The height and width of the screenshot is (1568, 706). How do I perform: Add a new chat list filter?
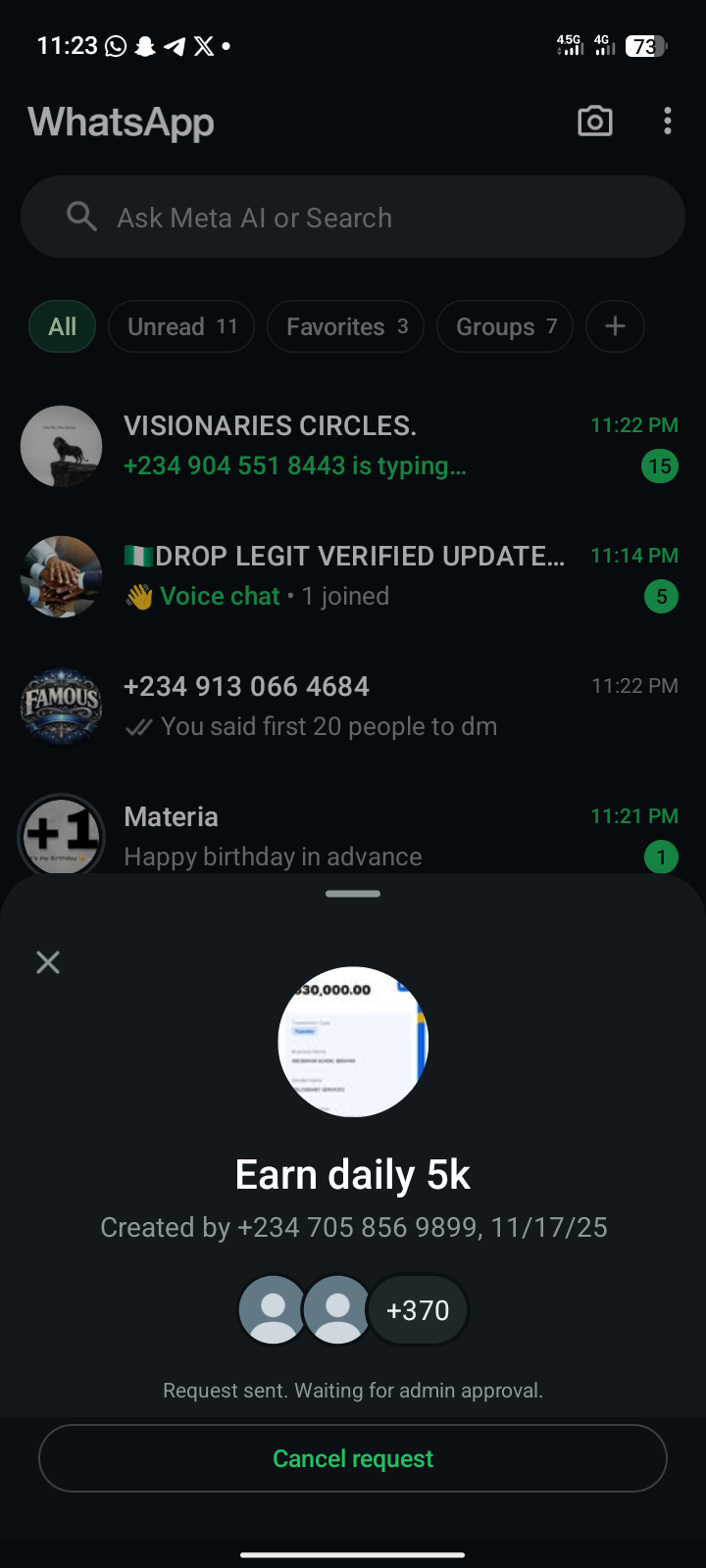pos(615,326)
